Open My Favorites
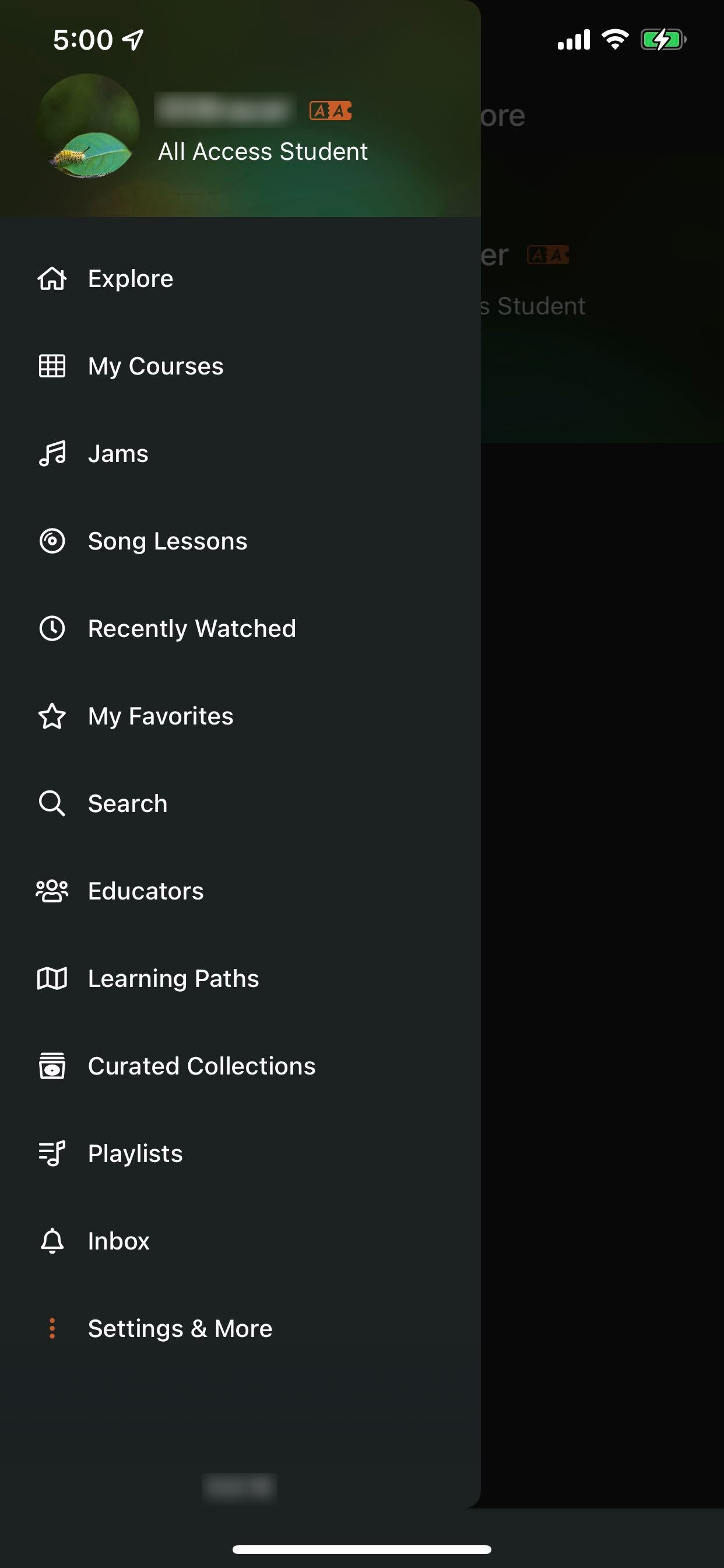Viewport: 724px width, 1568px height. (x=240, y=716)
